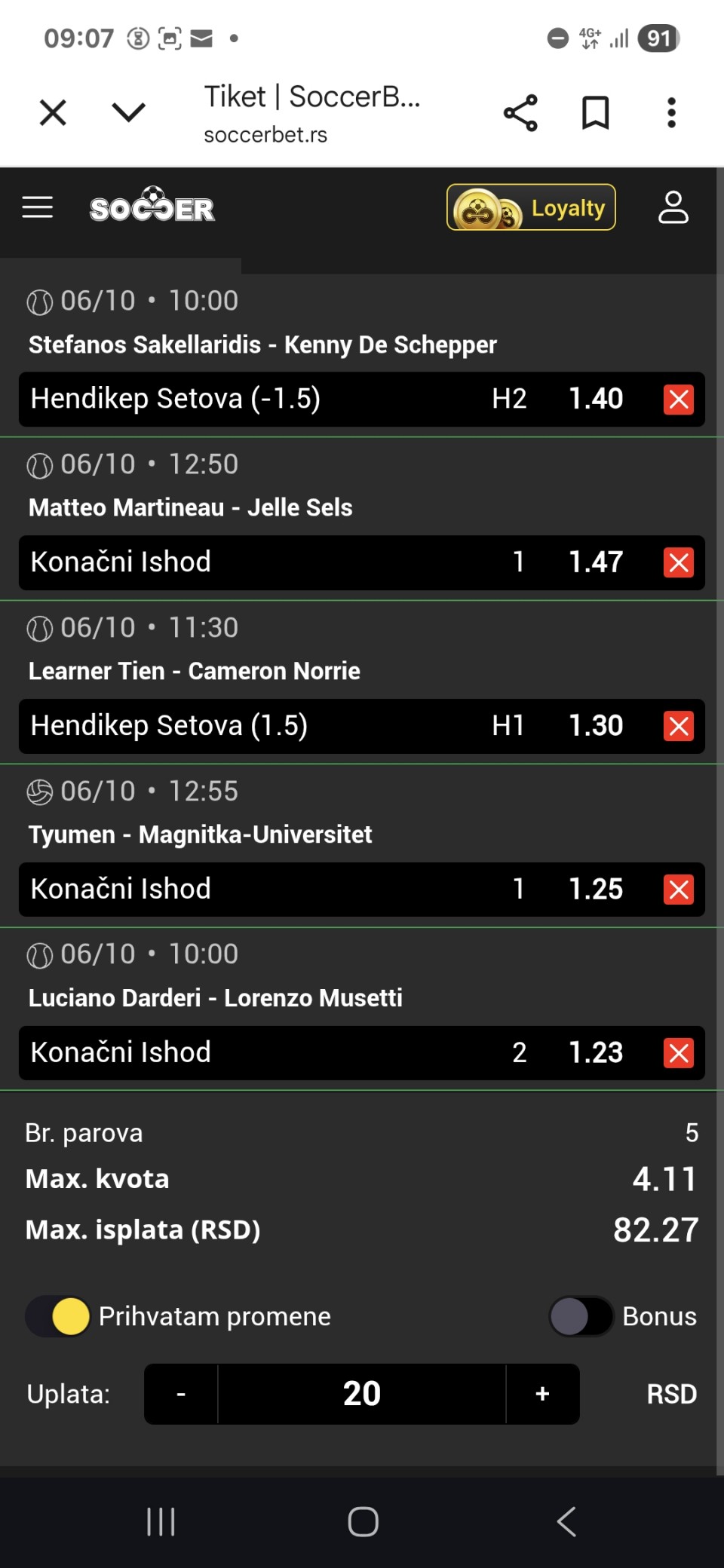Open the Loyalty program
724x1568 pixels.
coord(531,207)
